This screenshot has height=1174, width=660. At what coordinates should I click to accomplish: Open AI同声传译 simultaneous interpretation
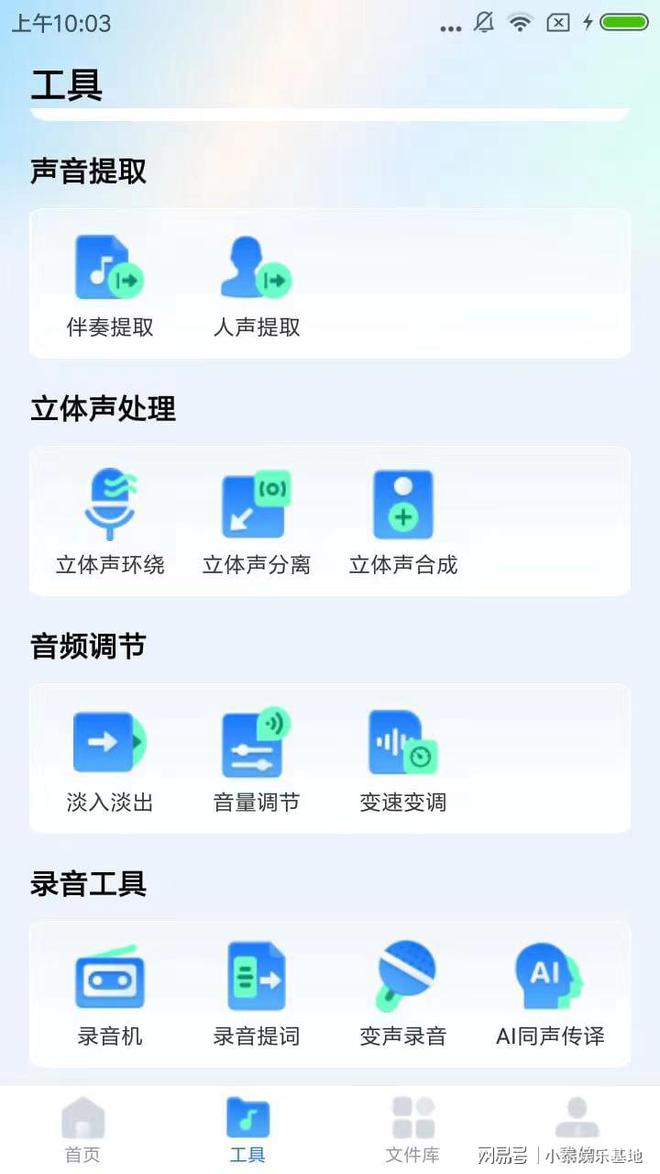click(x=550, y=993)
